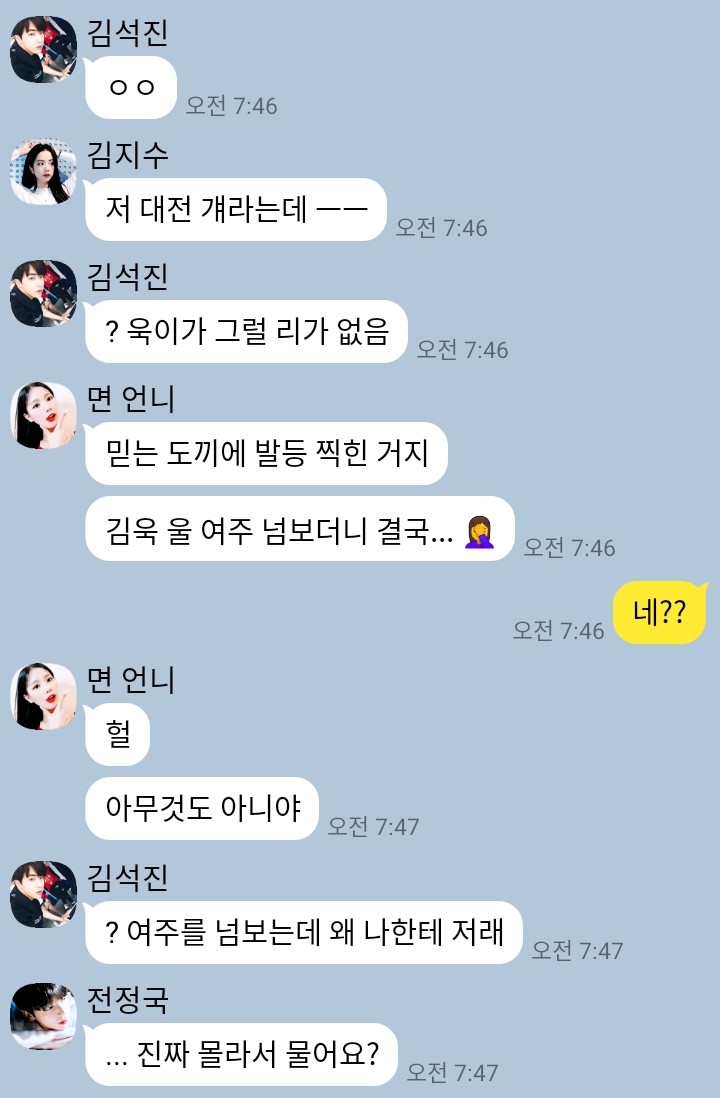Open 전정국's profile picture
This screenshot has width=720, height=1098.
pyautogui.click(x=43, y=1016)
